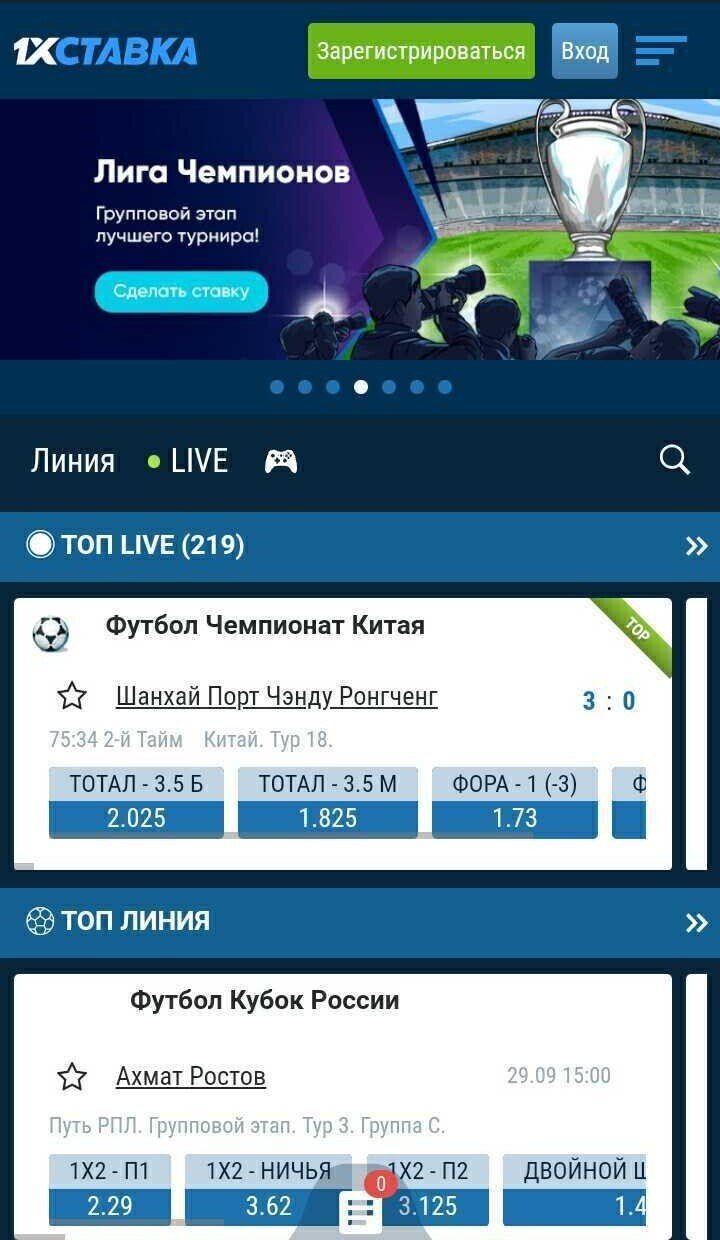The width and height of the screenshot is (720, 1240).
Task: Tap Сделать ставку on the banner
Action: point(181,292)
